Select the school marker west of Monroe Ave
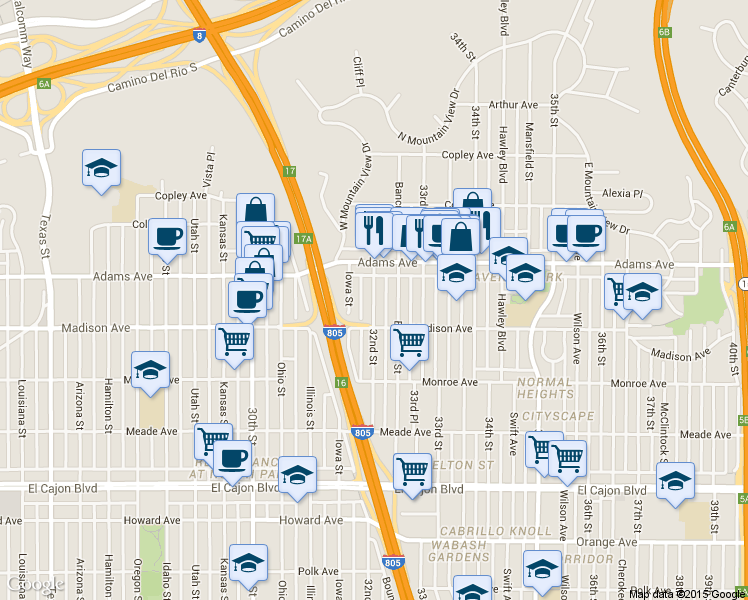 pos(151,371)
